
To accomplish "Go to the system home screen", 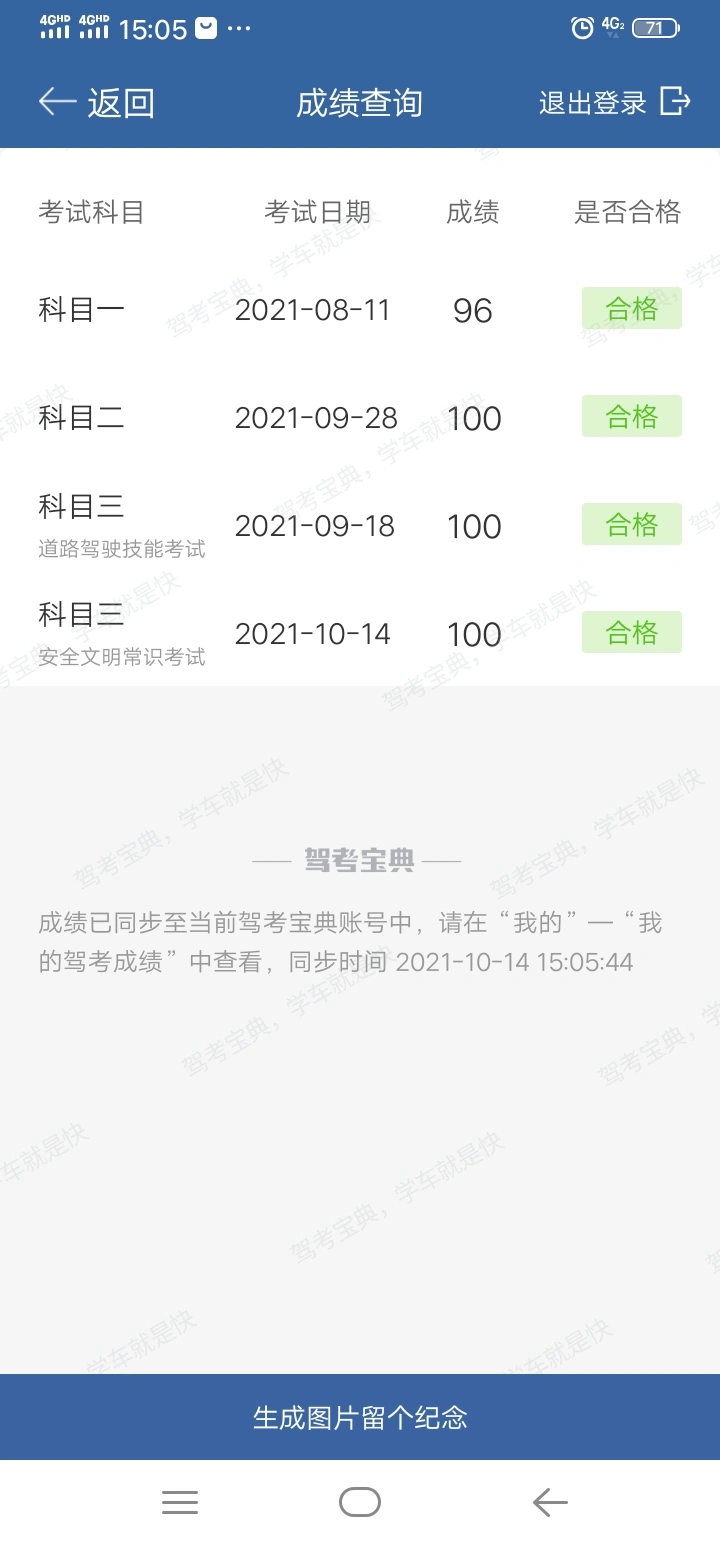I will (x=360, y=1502).
